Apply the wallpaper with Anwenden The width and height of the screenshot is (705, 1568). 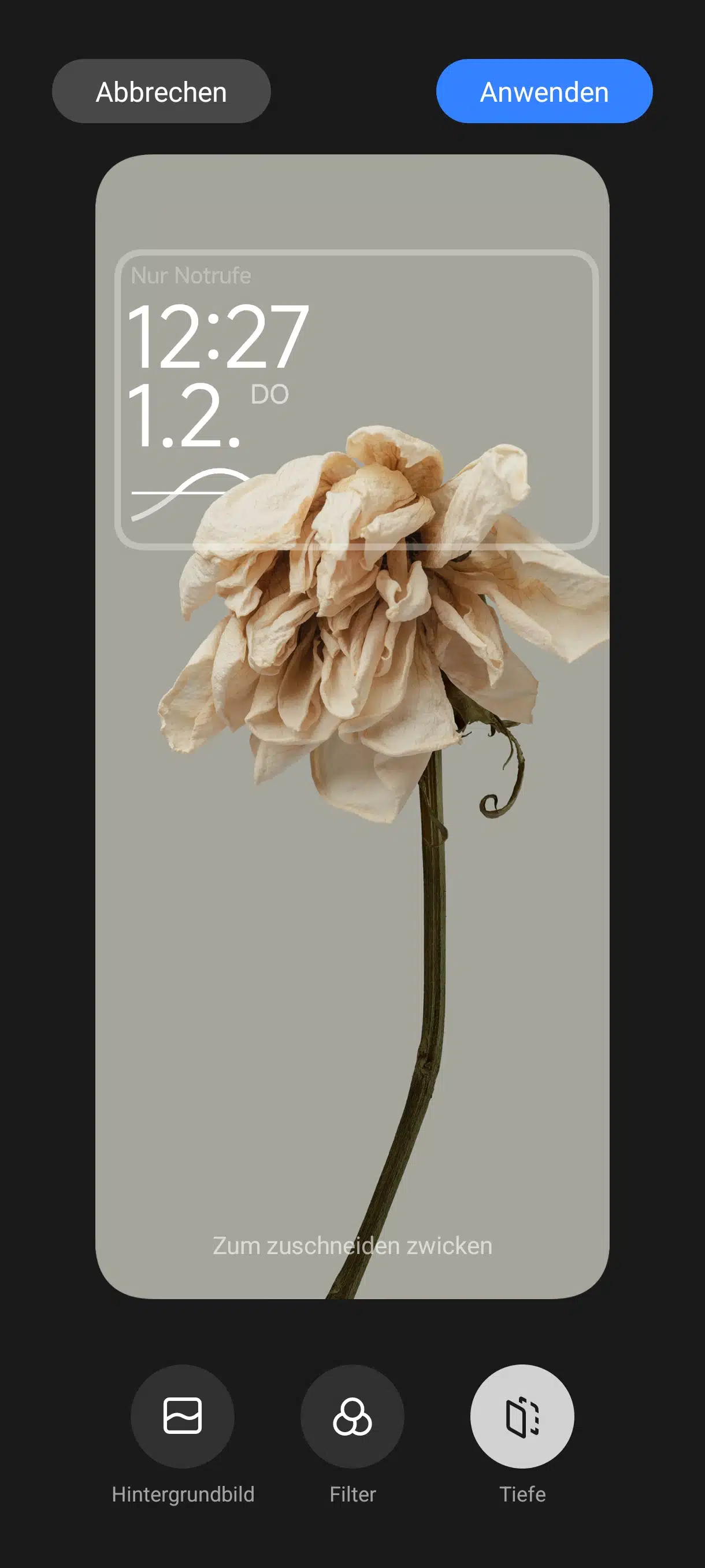[544, 91]
